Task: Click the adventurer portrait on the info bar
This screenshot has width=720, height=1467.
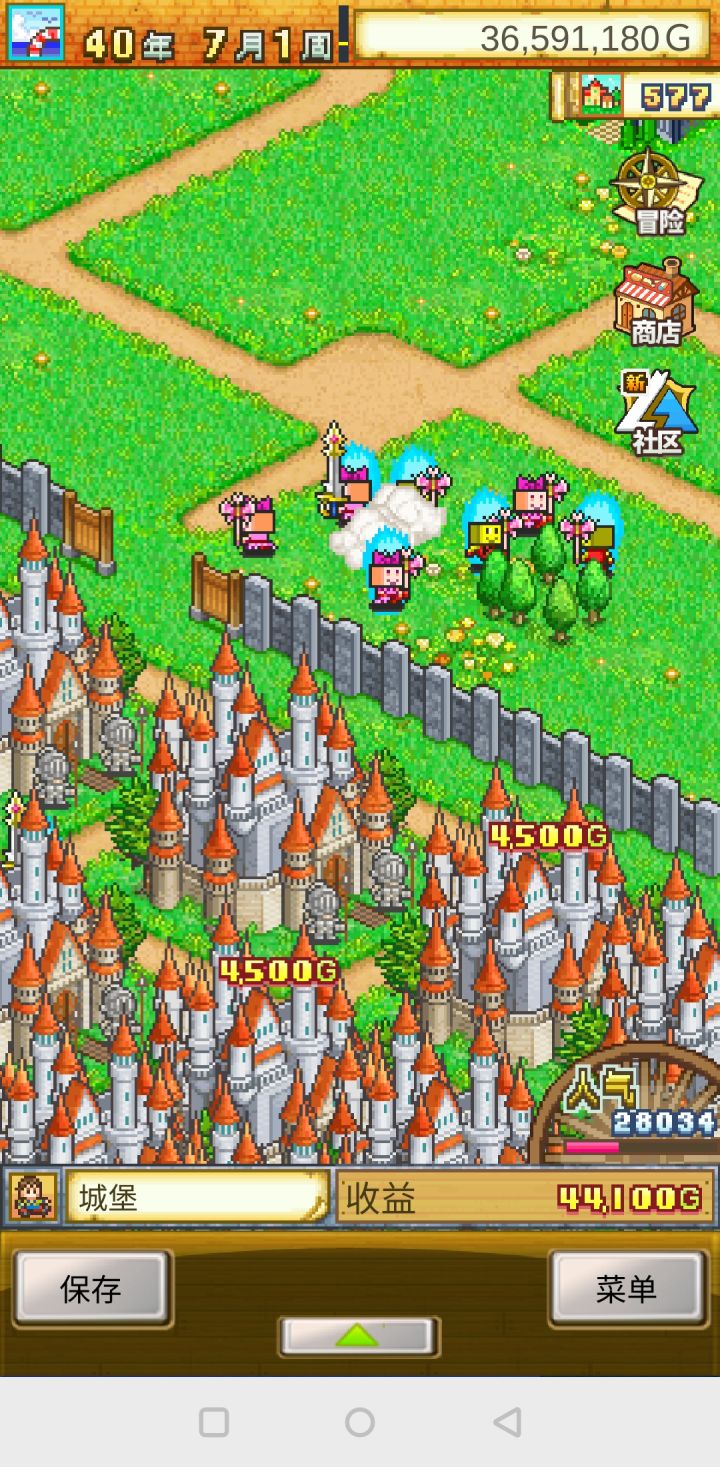Action: [x=32, y=1196]
